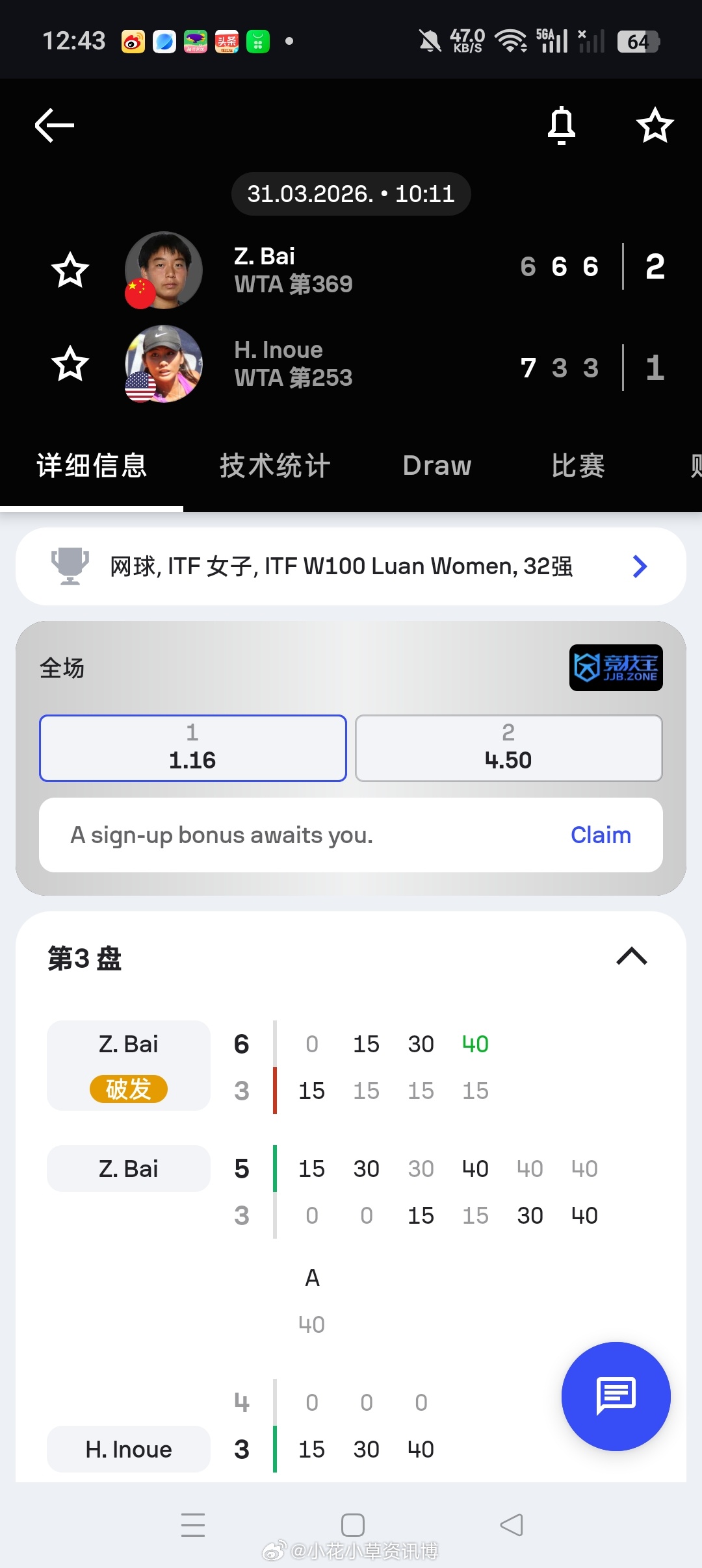Open the 比赛 tab
This screenshot has height=1568, width=702.
(577, 465)
